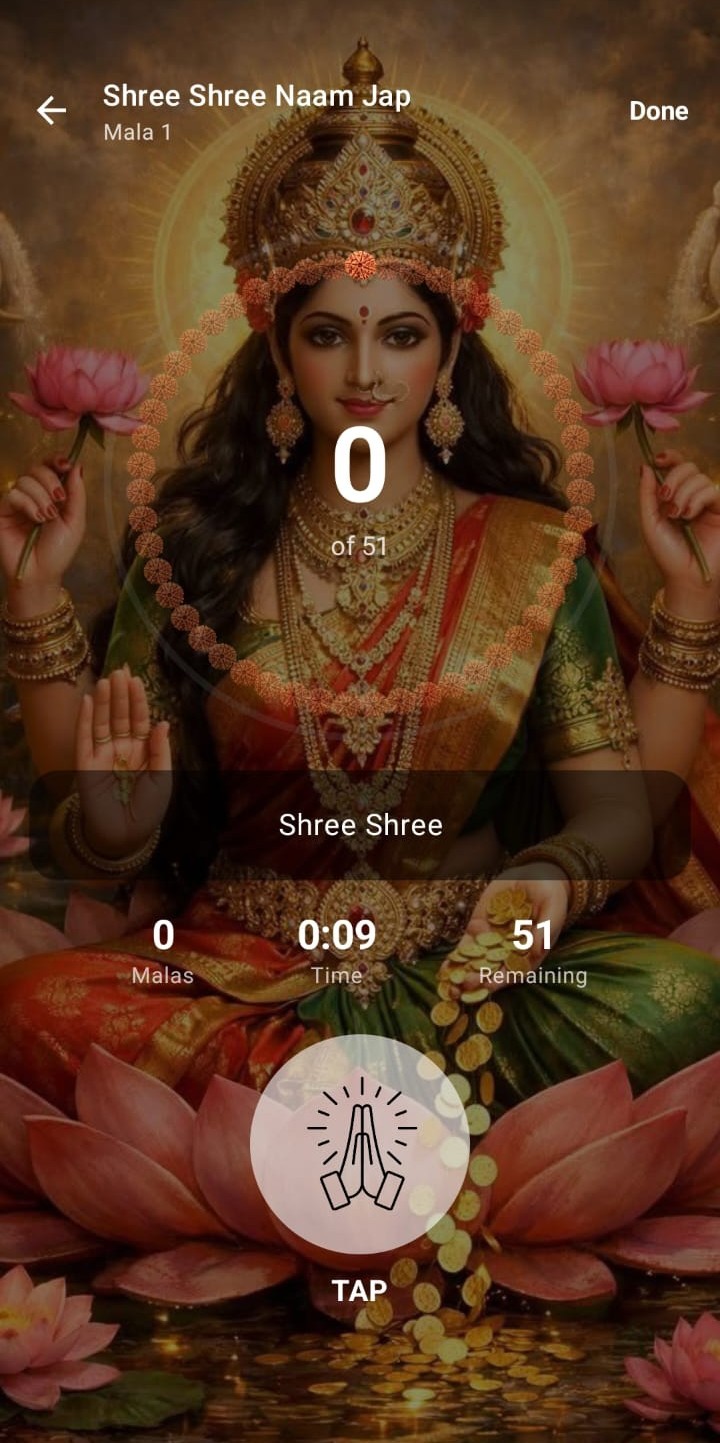Click the Shree Shree Naam Jap title

tap(256, 96)
